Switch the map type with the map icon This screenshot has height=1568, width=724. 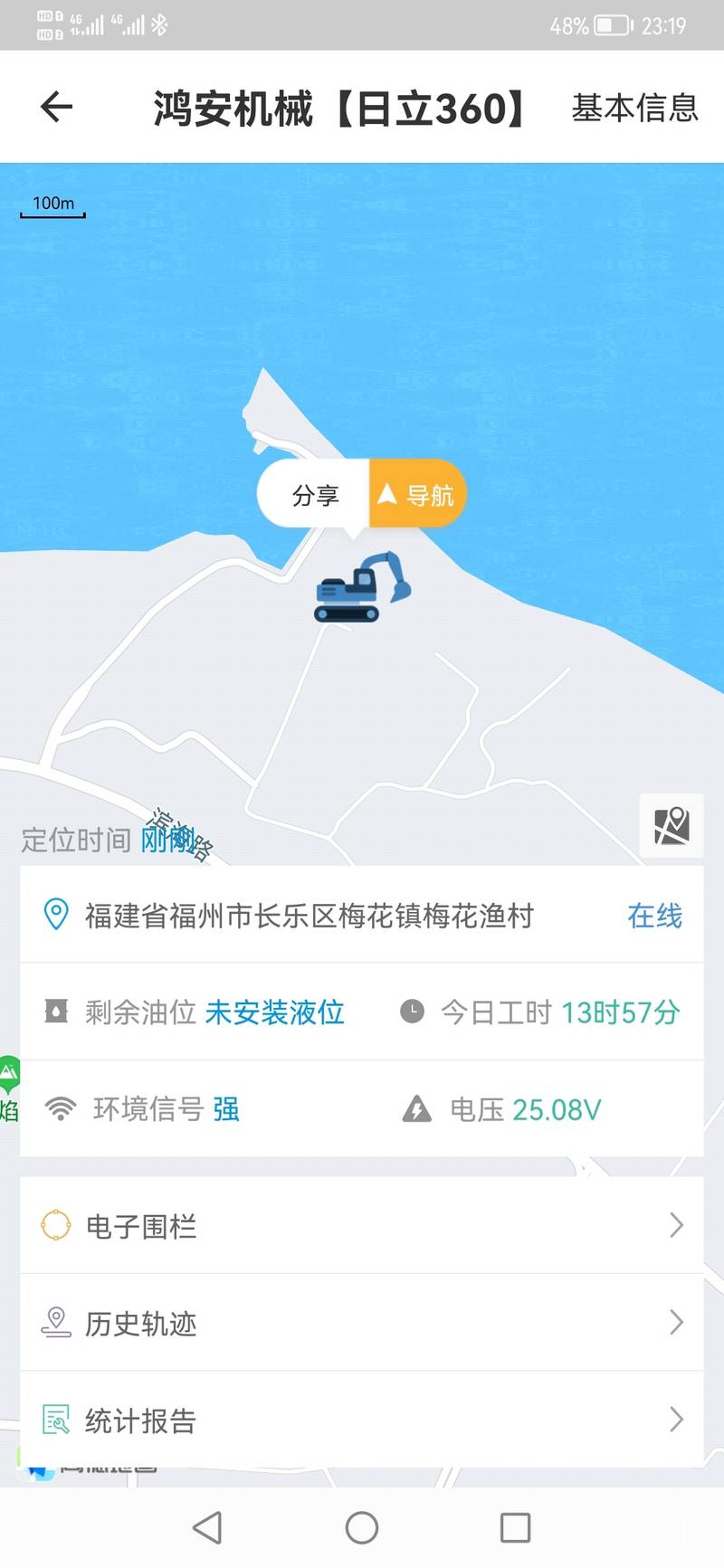click(x=671, y=825)
